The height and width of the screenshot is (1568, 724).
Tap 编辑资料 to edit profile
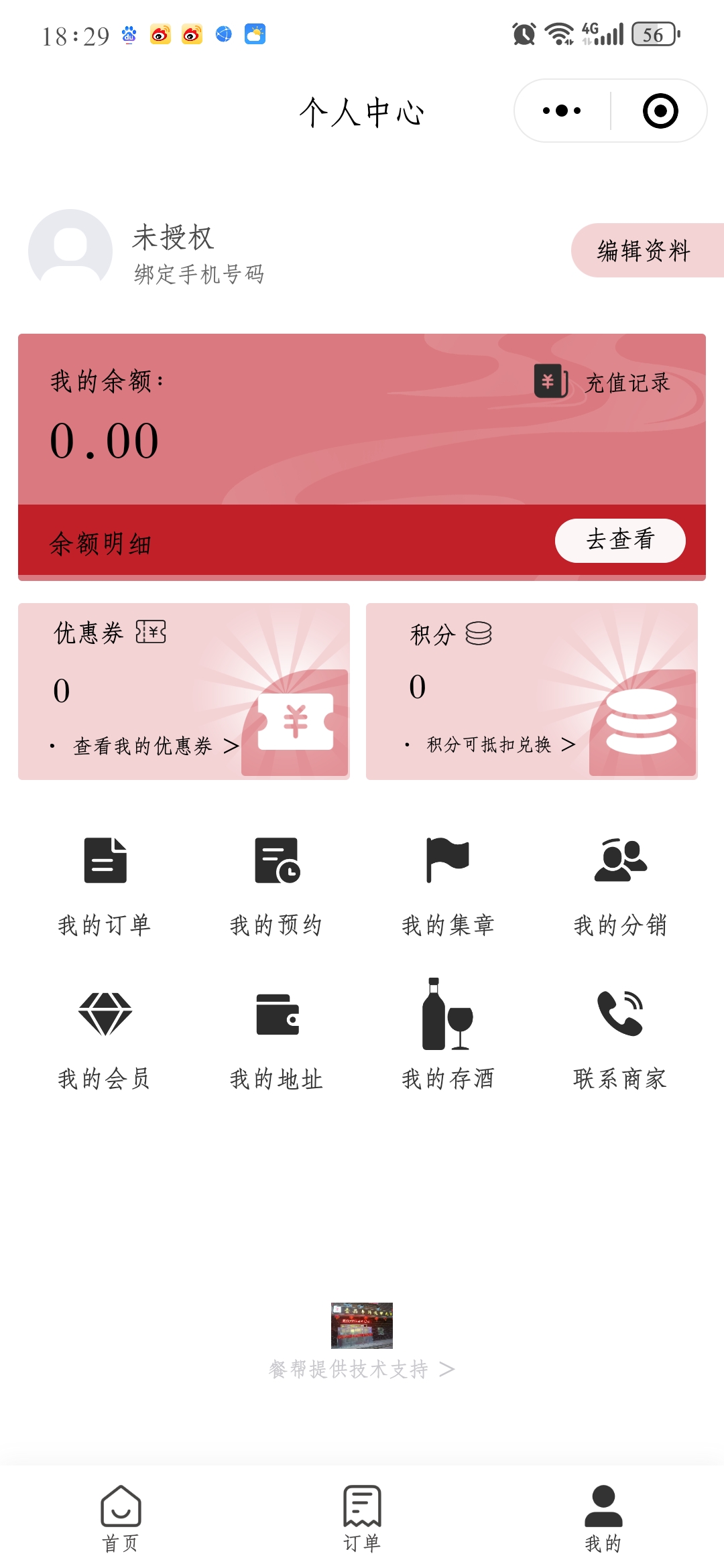(644, 251)
